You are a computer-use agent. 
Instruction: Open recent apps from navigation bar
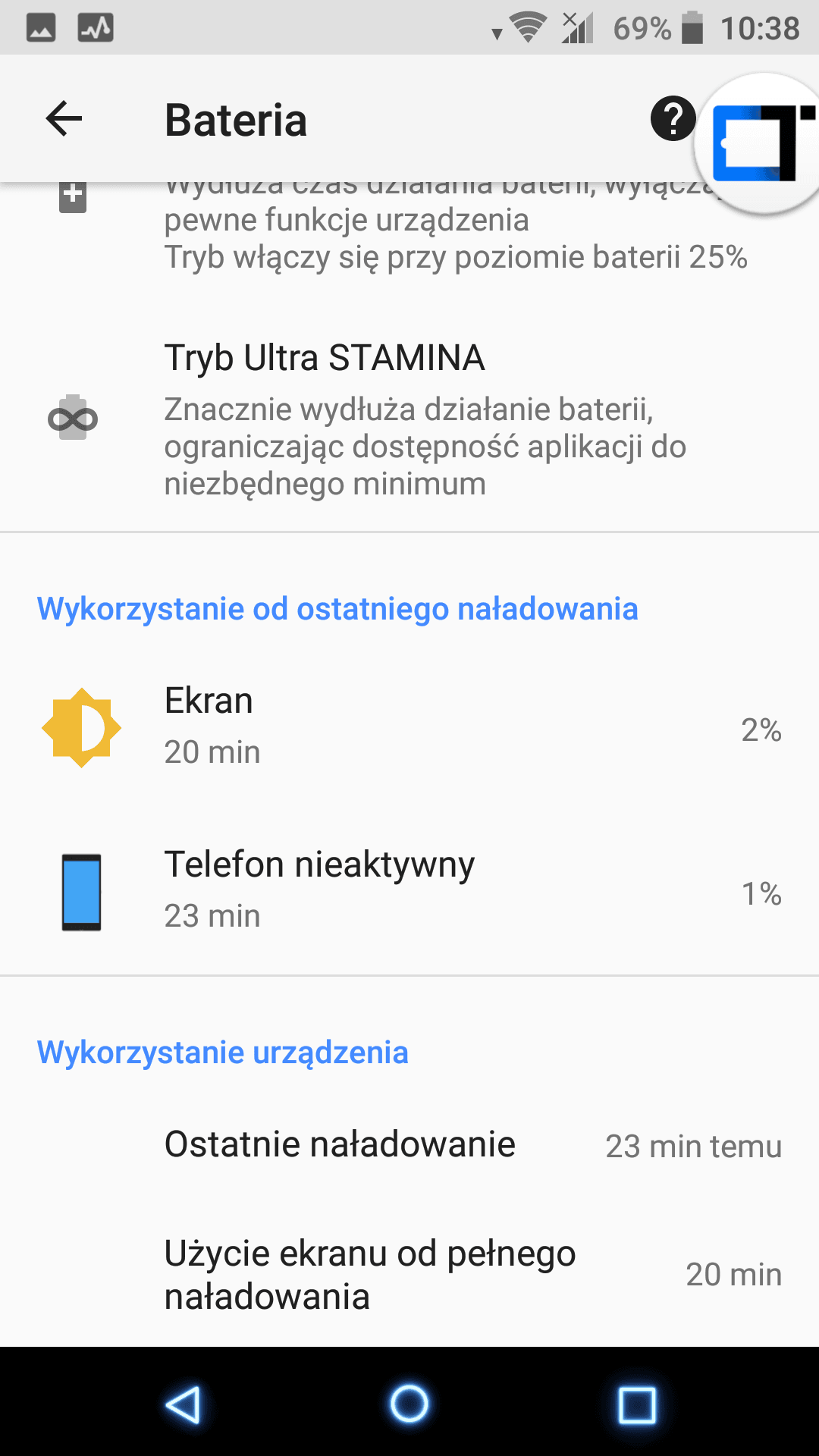(637, 1404)
